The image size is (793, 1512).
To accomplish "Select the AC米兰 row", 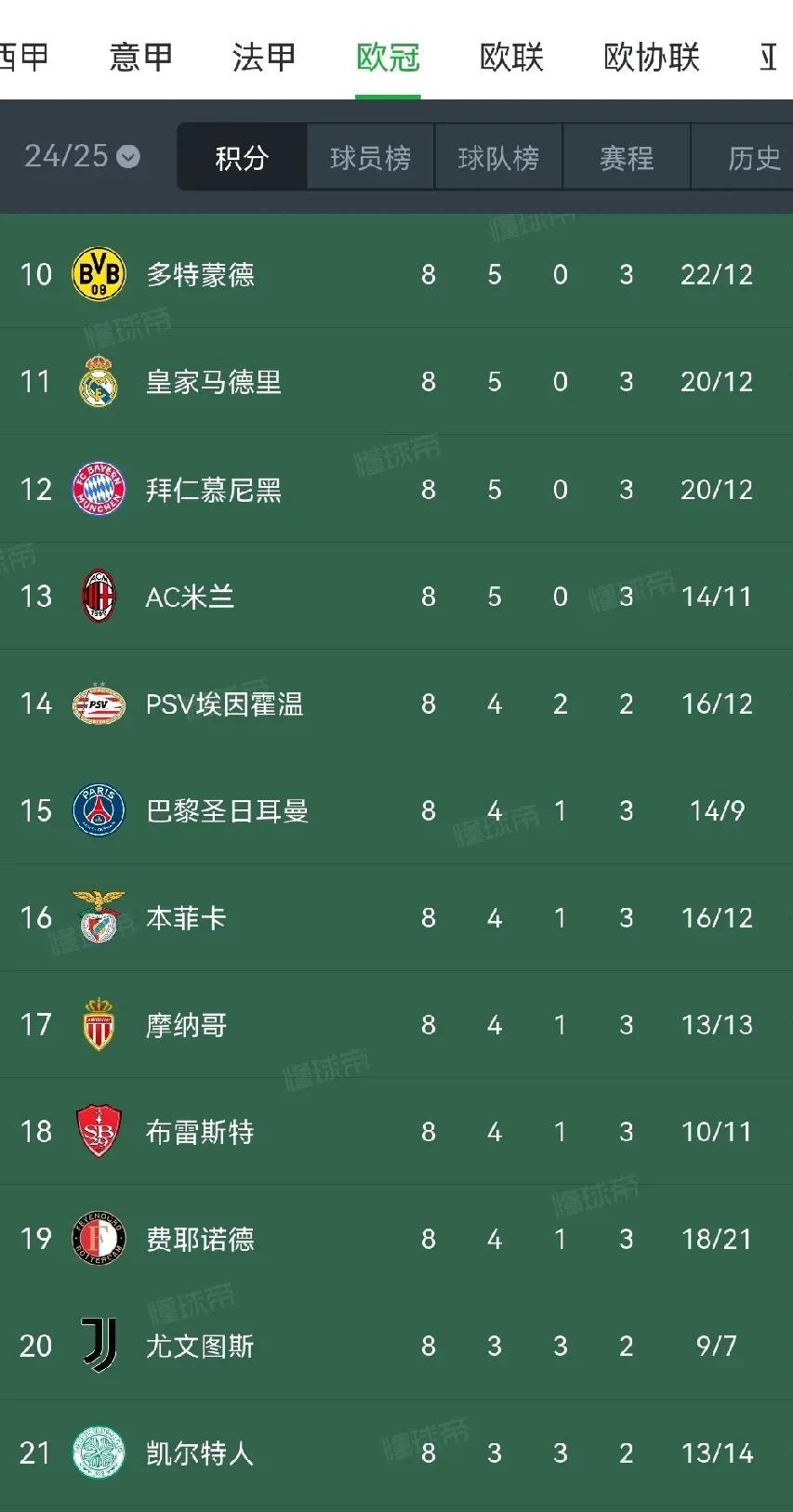I will pos(190,597).
